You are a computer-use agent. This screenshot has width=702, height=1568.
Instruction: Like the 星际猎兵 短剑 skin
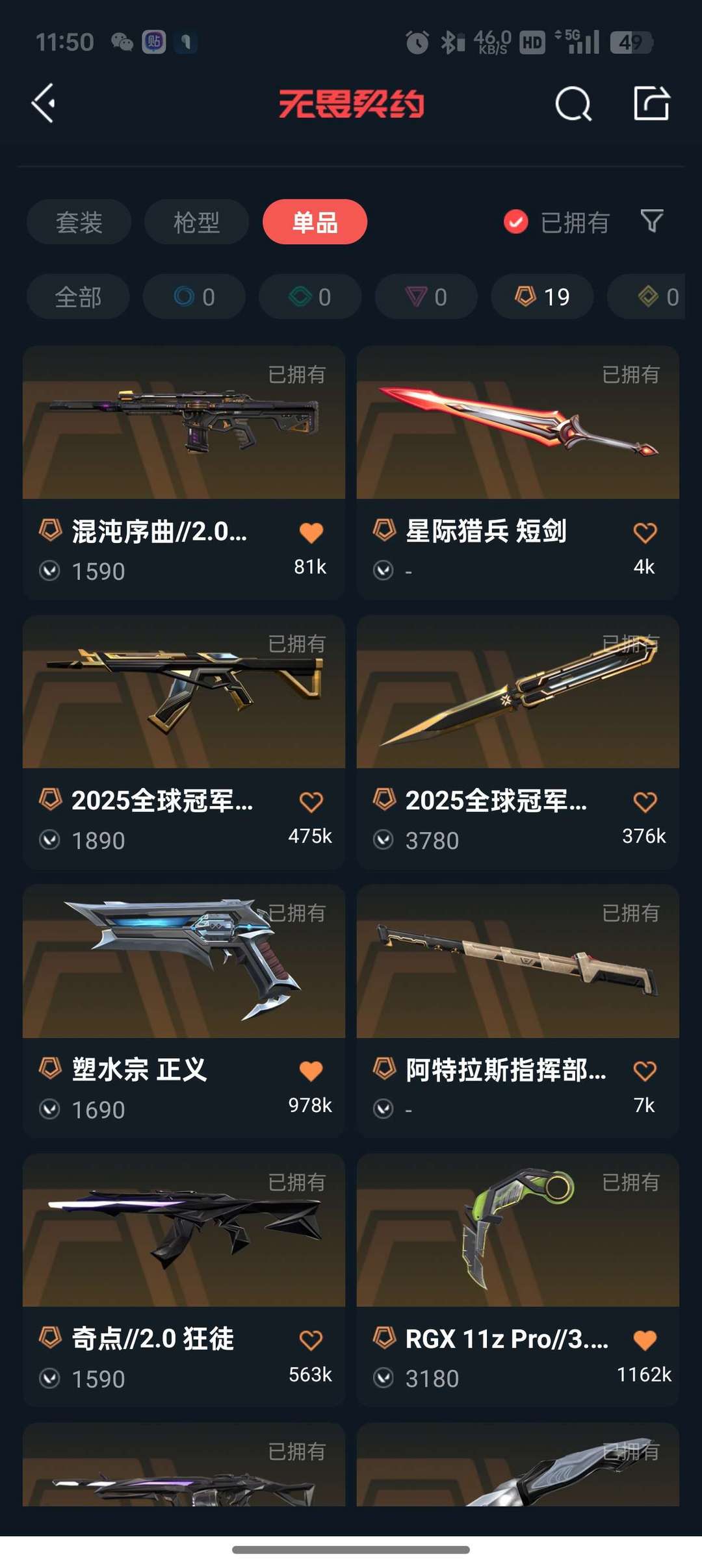(645, 533)
